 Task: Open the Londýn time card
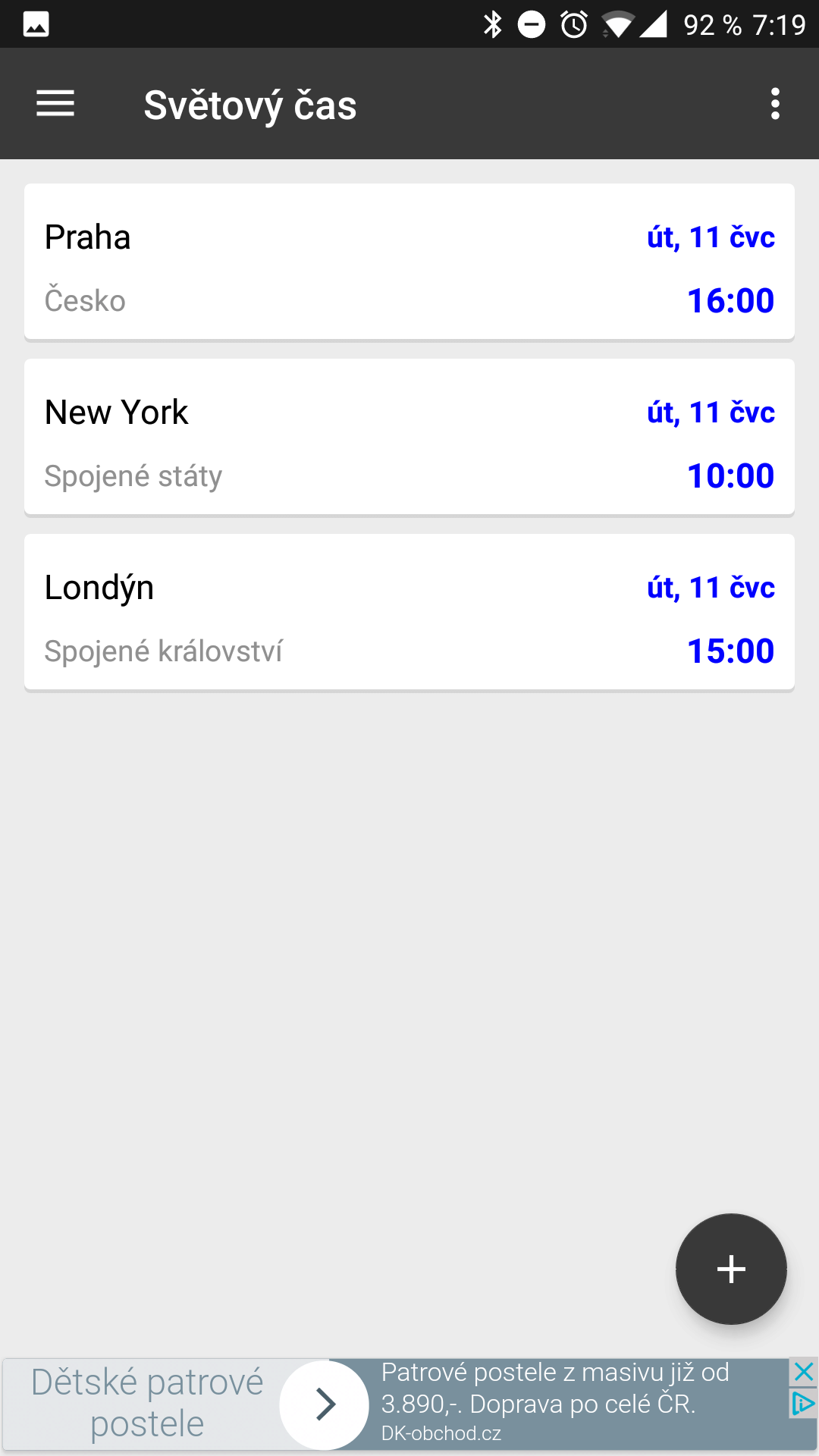pyautogui.click(x=409, y=613)
